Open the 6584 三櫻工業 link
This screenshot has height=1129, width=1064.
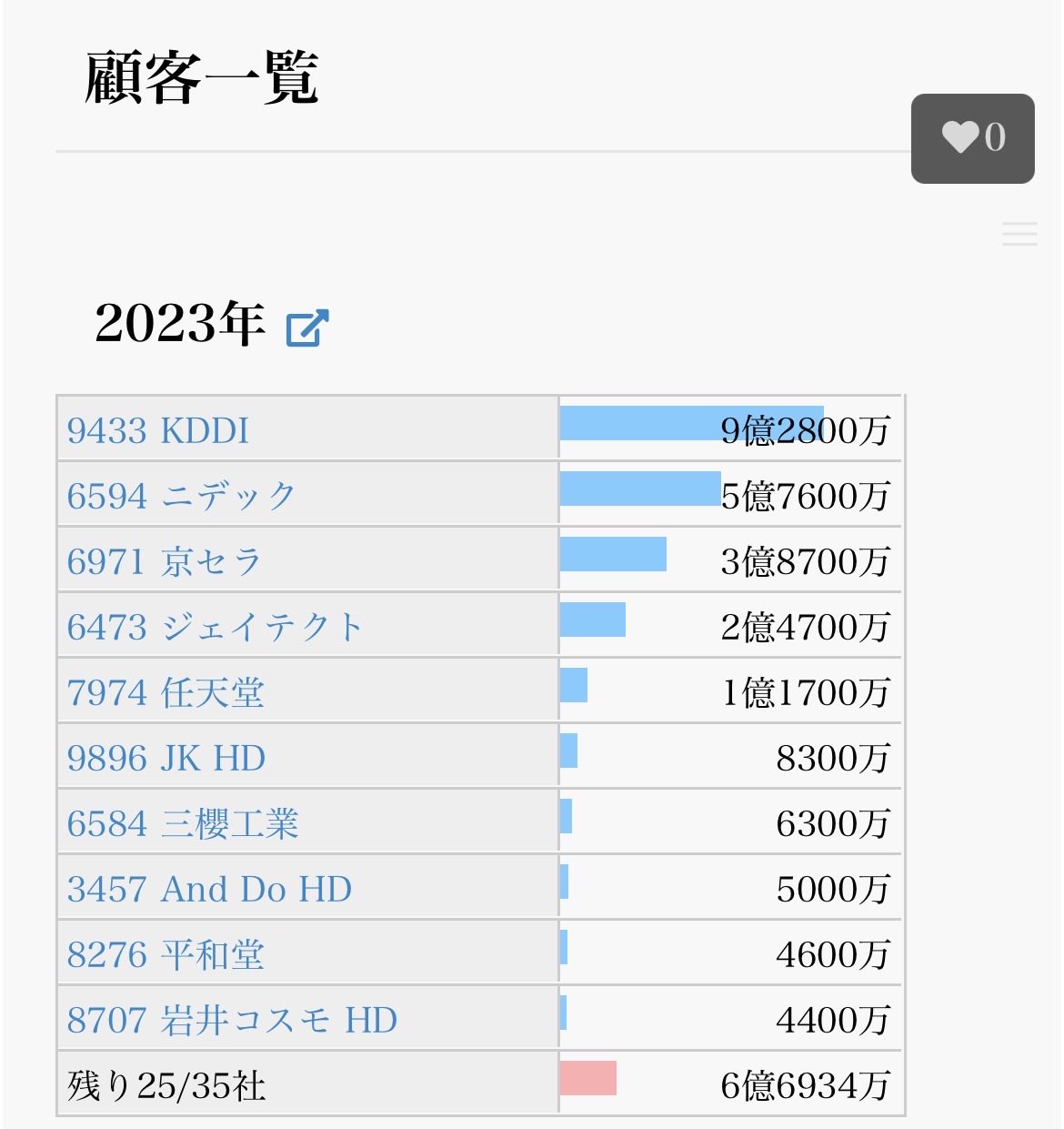click(x=183, y=823)
